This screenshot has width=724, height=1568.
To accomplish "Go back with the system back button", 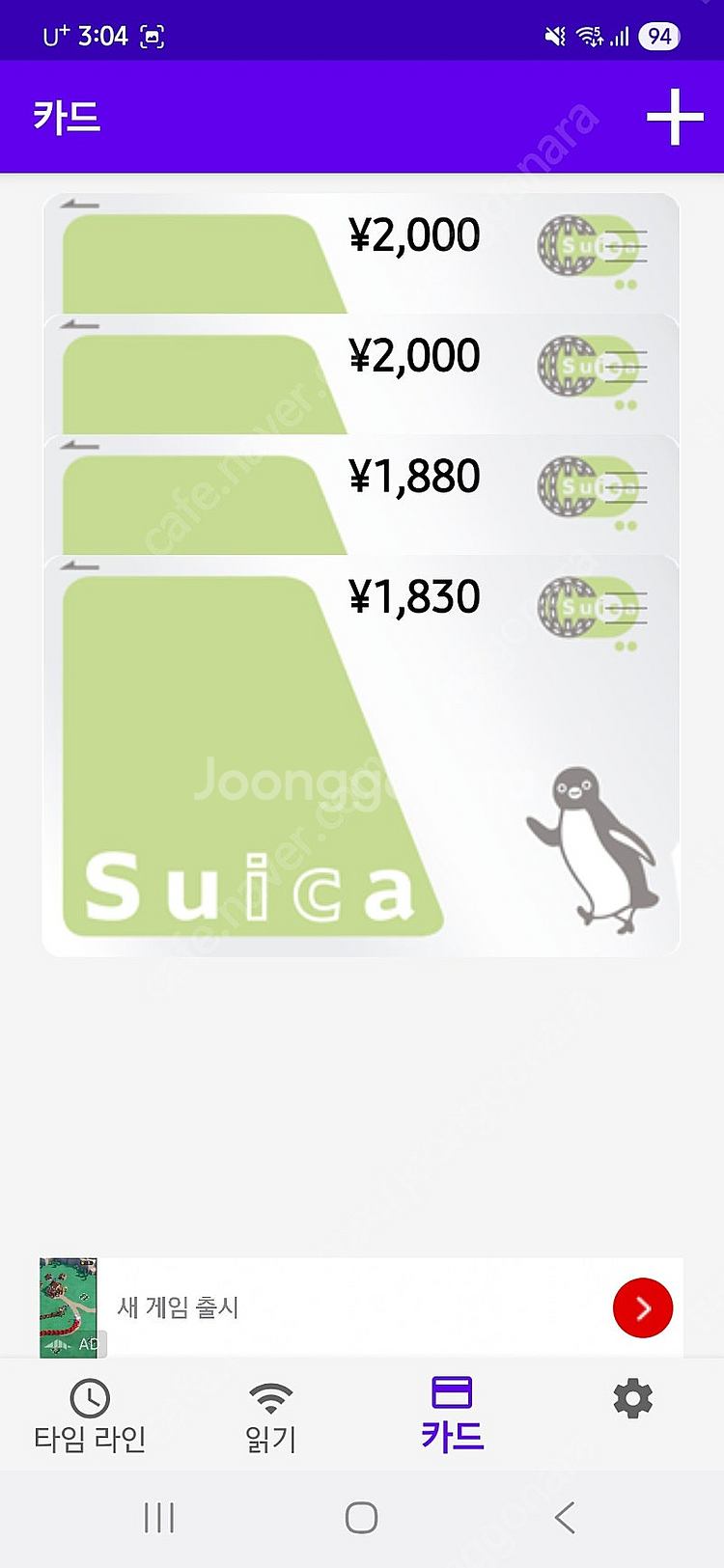I will [566, 1518].
